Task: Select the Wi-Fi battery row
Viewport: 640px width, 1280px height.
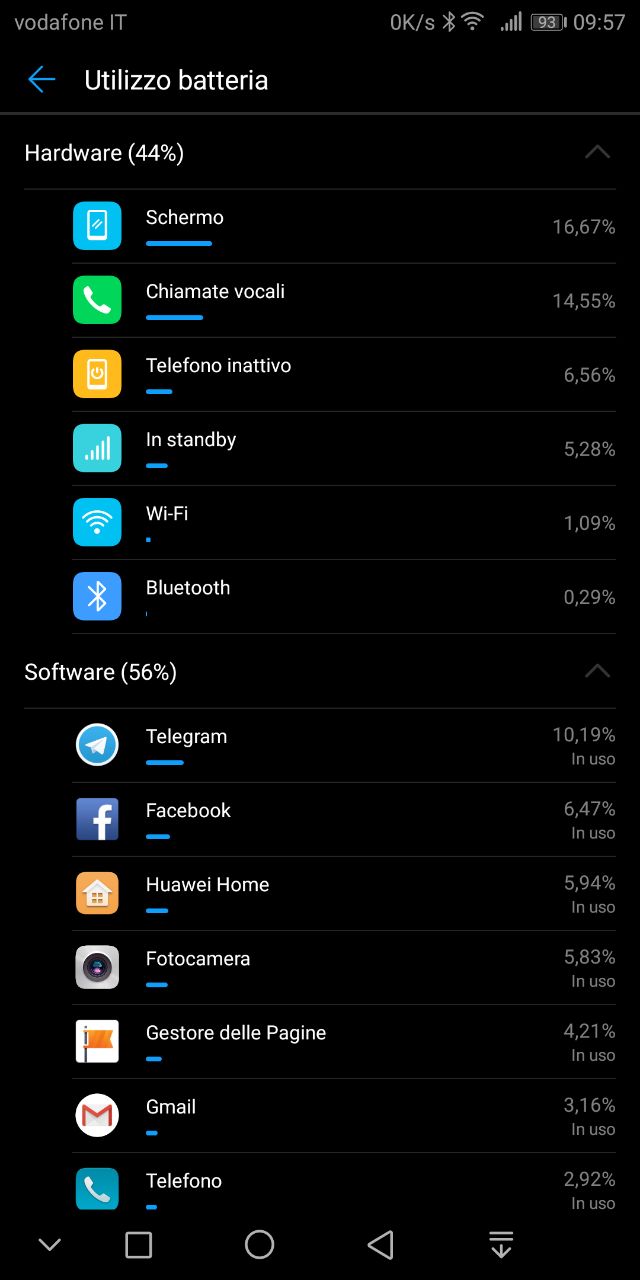Action: click(344, 522)
